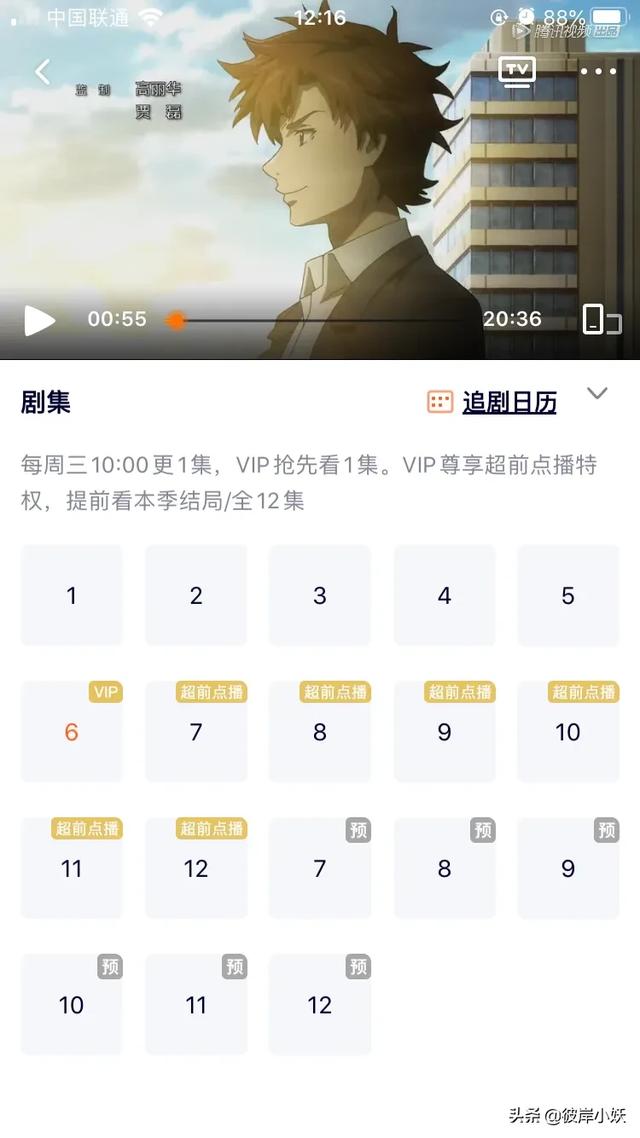Open the 追剧日历 schedule link
This screenshot has width=640, height=1138.
509,402
